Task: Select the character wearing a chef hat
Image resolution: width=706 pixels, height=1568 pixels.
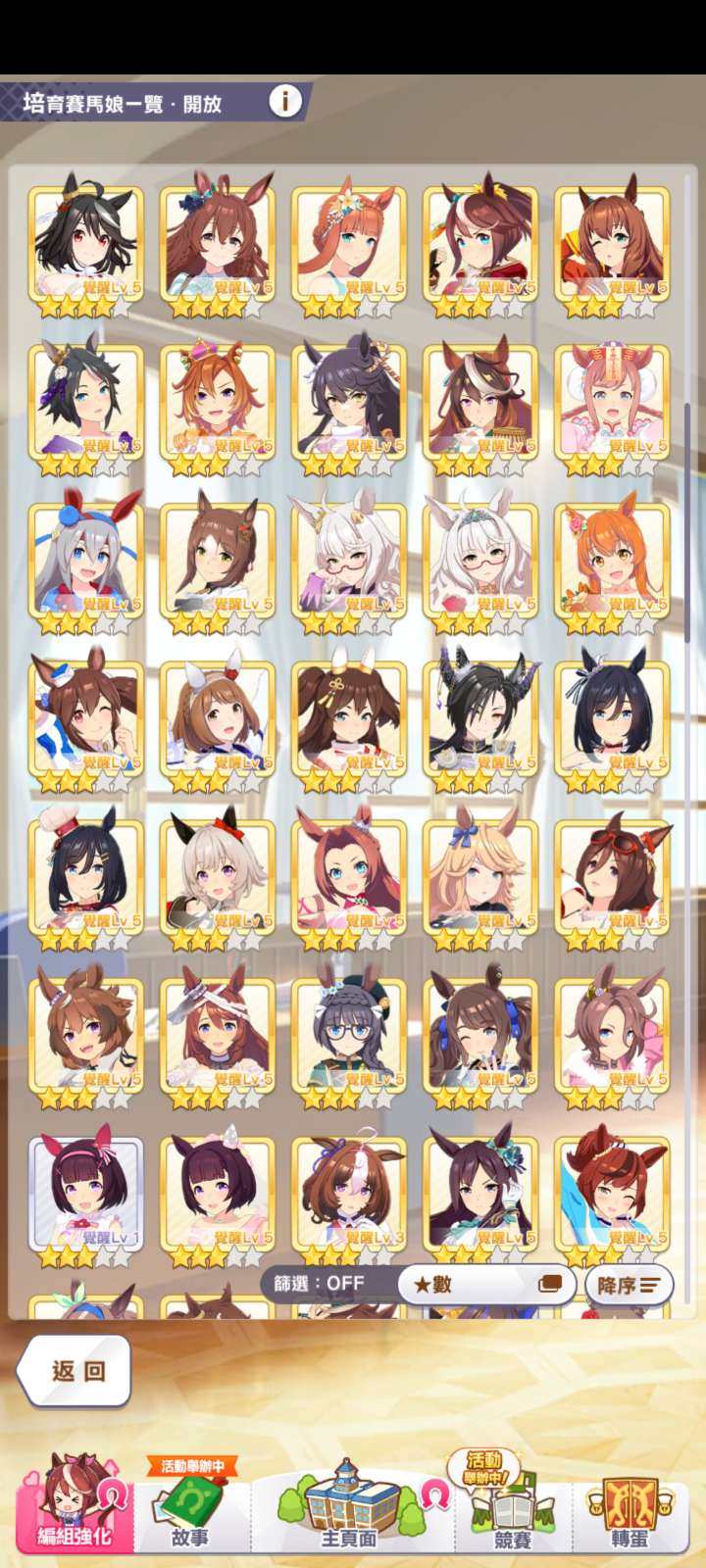Action: click(86, 878)
